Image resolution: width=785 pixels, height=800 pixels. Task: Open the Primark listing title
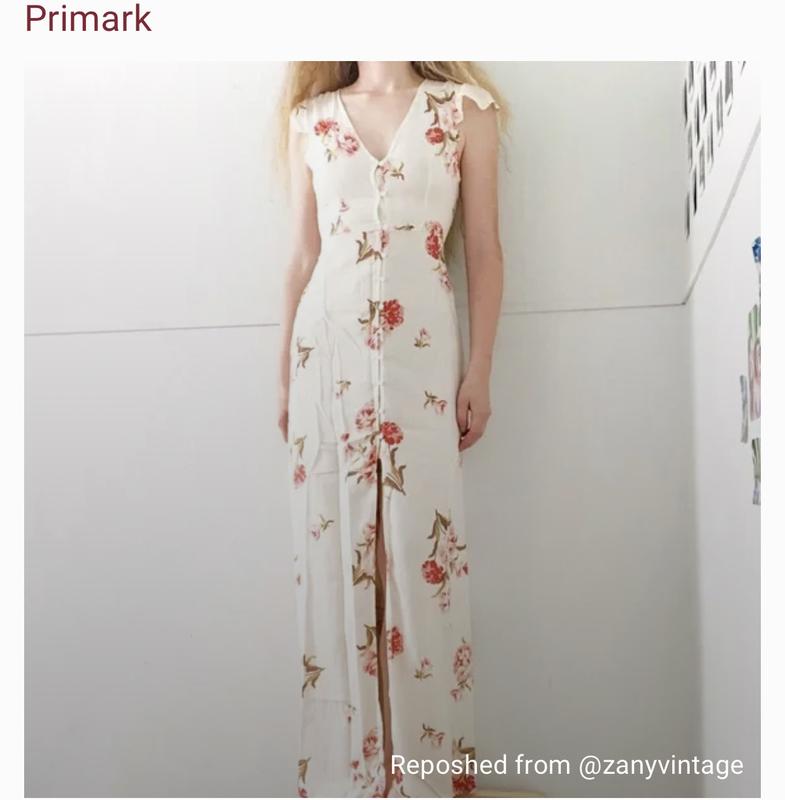(88, 19)
